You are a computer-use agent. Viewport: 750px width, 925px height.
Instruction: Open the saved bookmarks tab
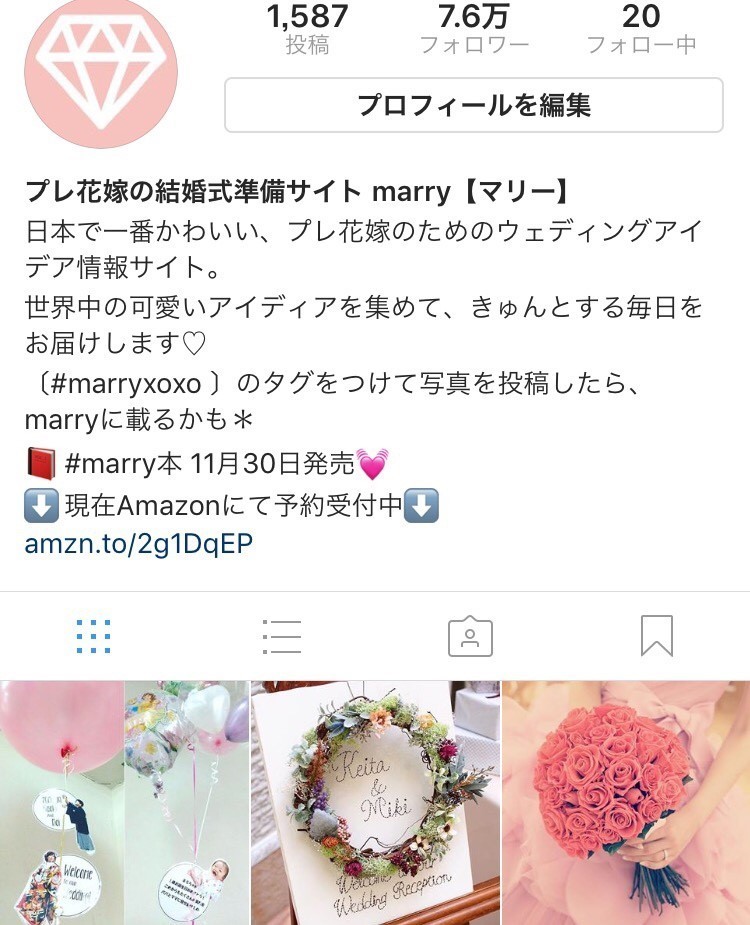[x=657, y=636]
